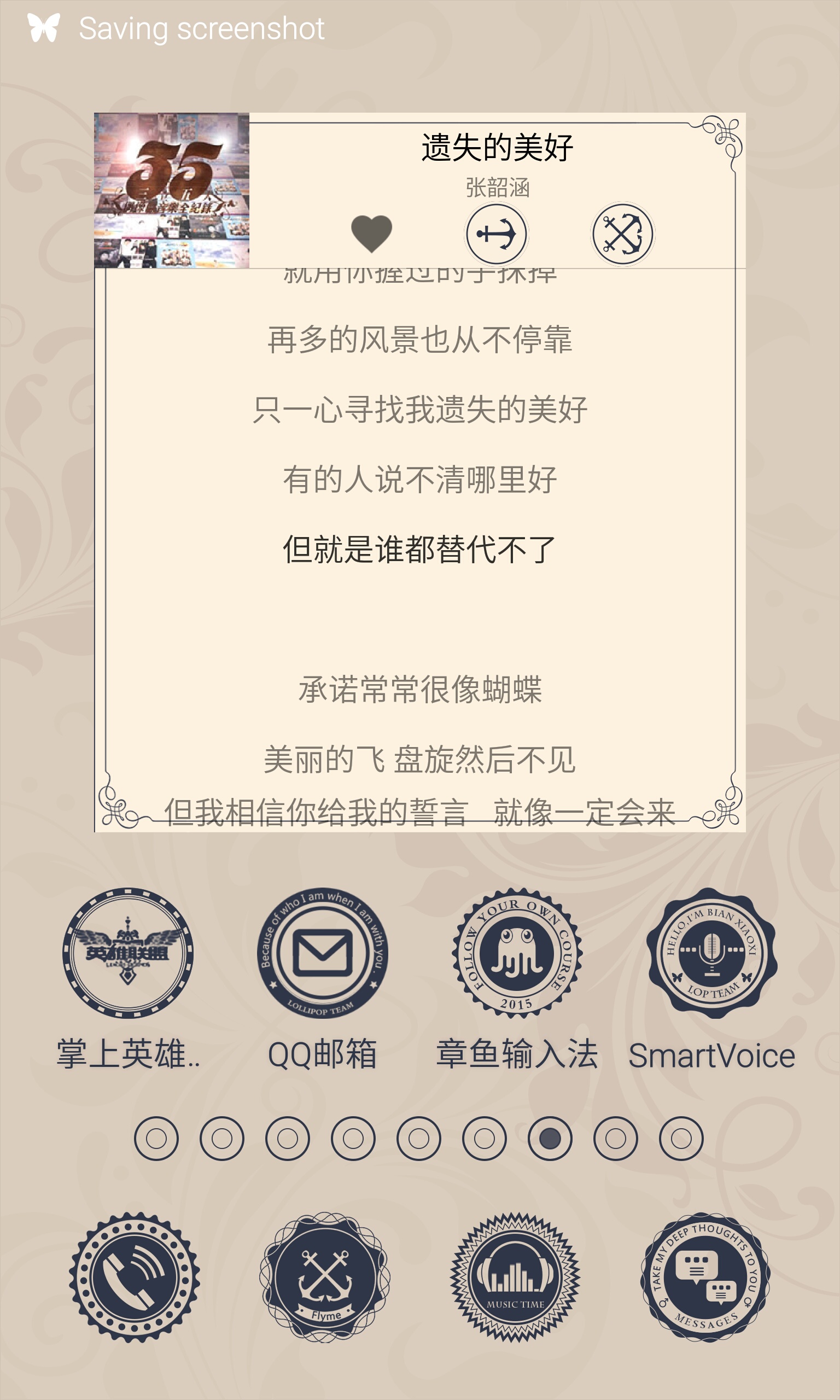Tap the heart icon to favorite the song
The height and width of the screenshot is (1400, 840).
pyautogui.click(x=371, y=234)
